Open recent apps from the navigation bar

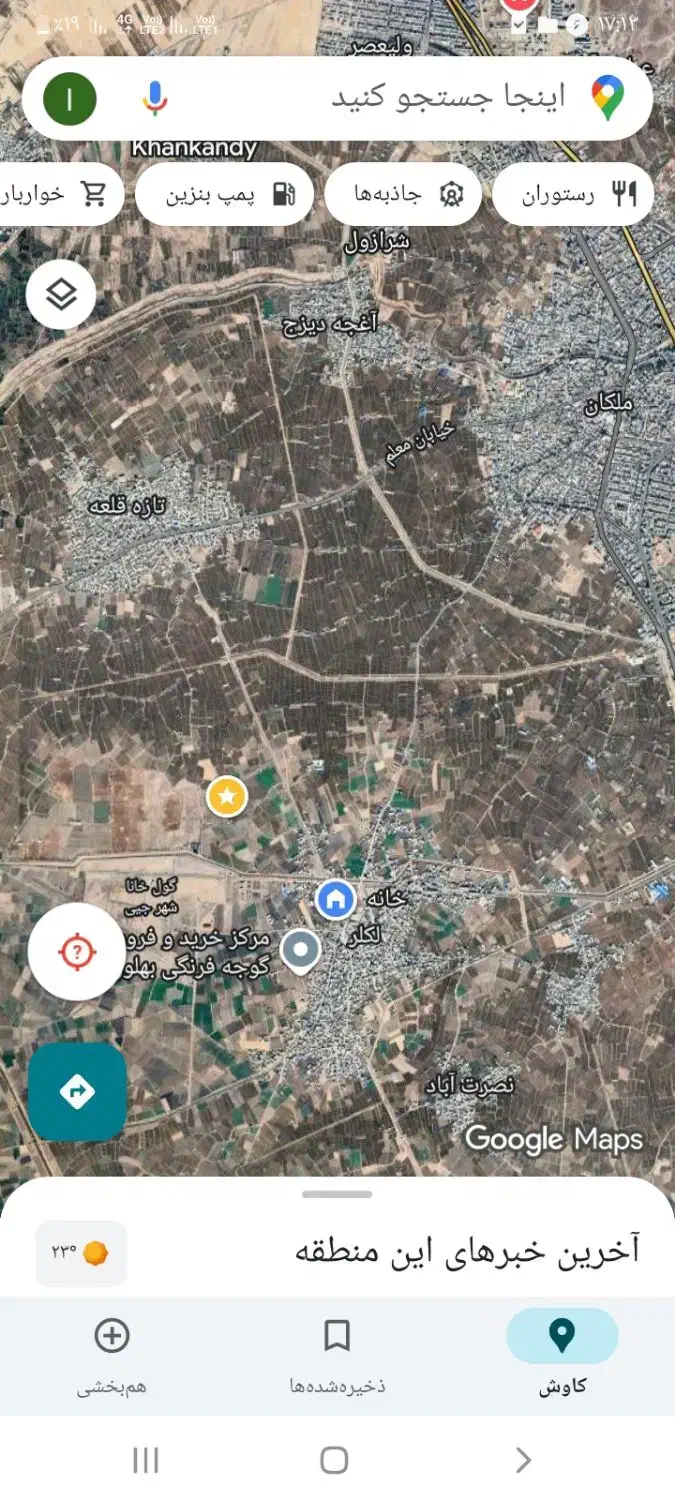(x=146, y=1460)
